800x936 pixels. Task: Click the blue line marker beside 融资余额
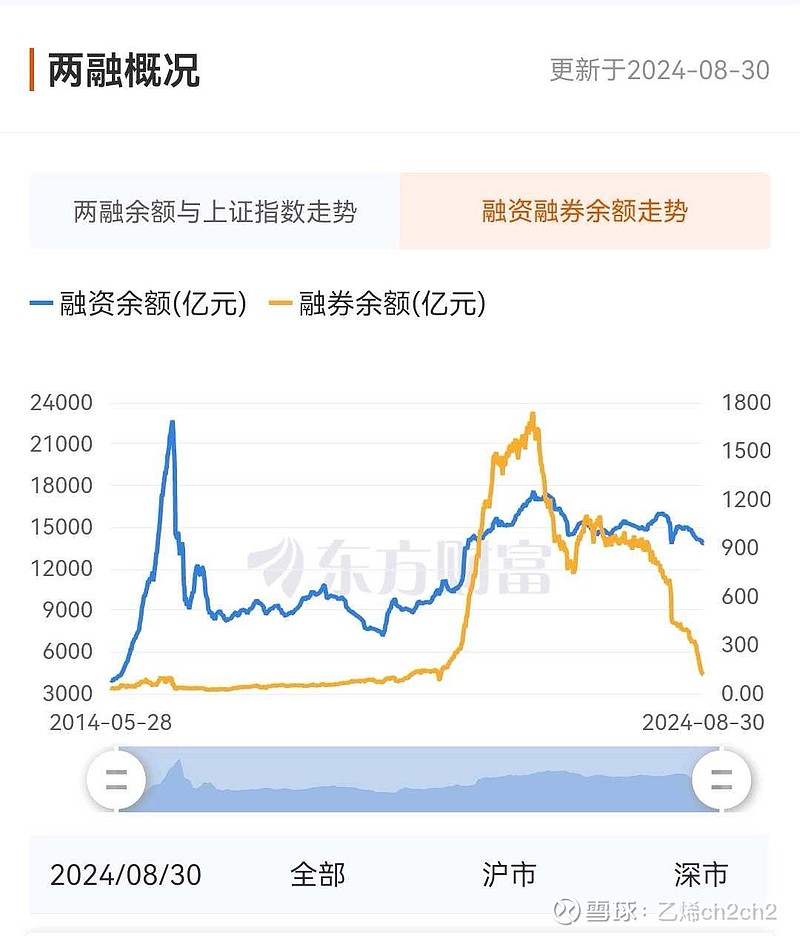pos(41,303)
